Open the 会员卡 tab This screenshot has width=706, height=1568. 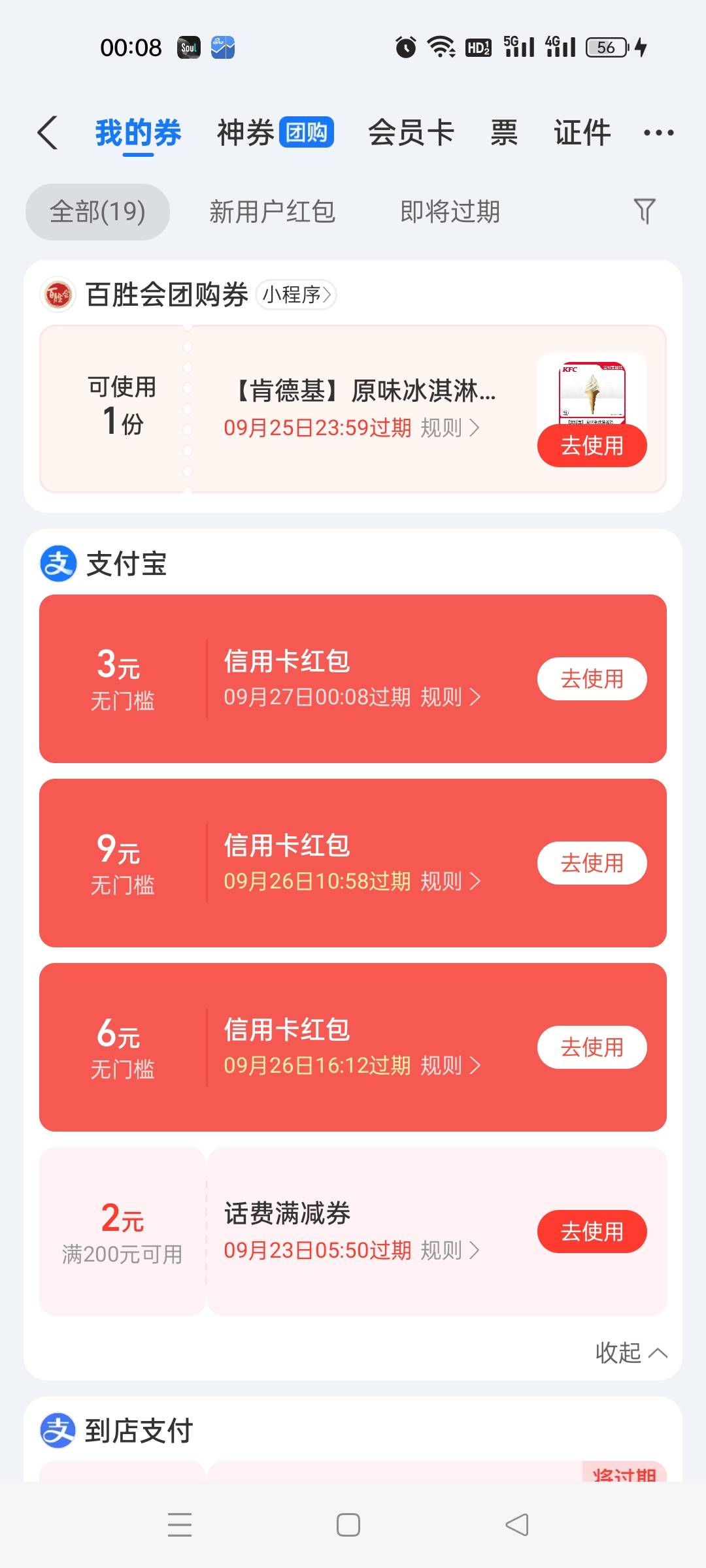click(411, 133)
